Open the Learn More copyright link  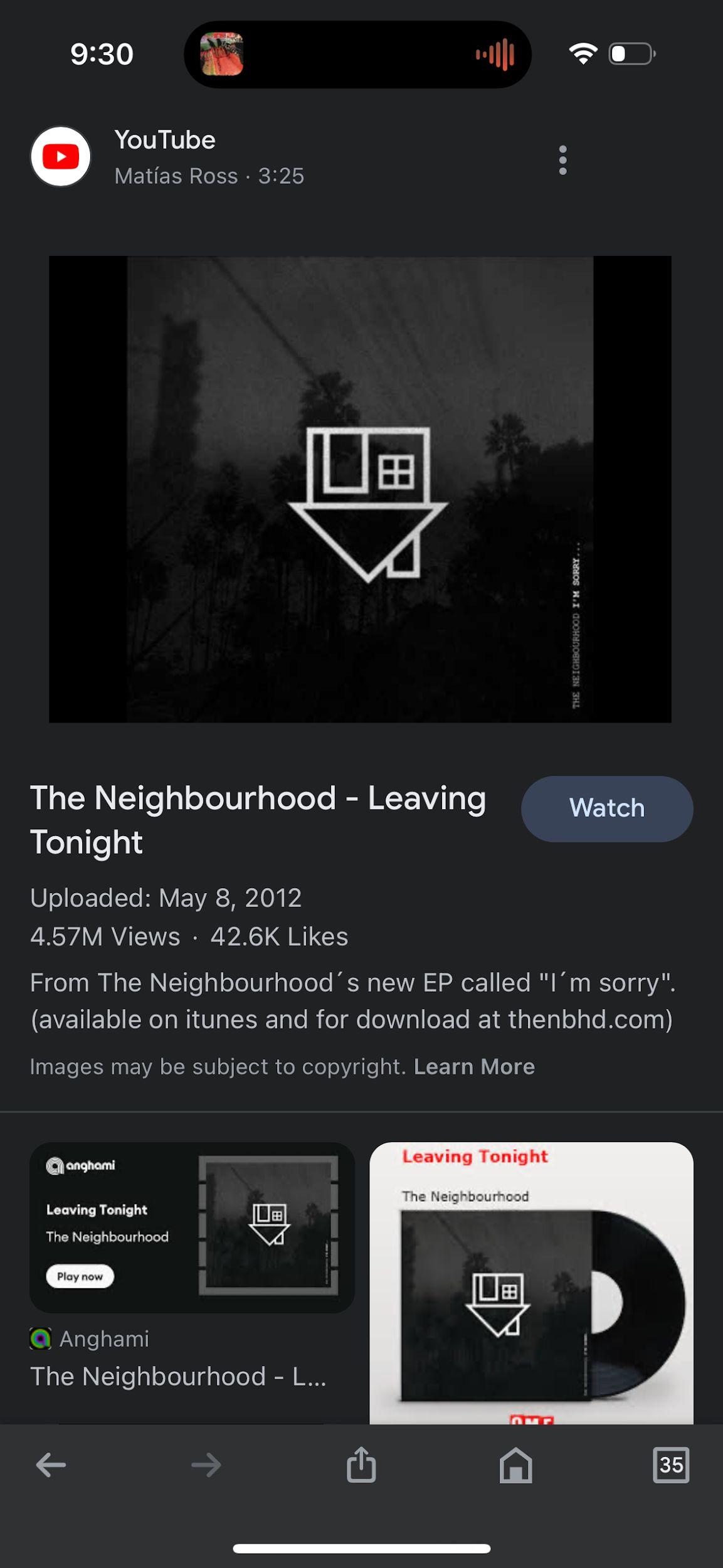click(474, 1067)
